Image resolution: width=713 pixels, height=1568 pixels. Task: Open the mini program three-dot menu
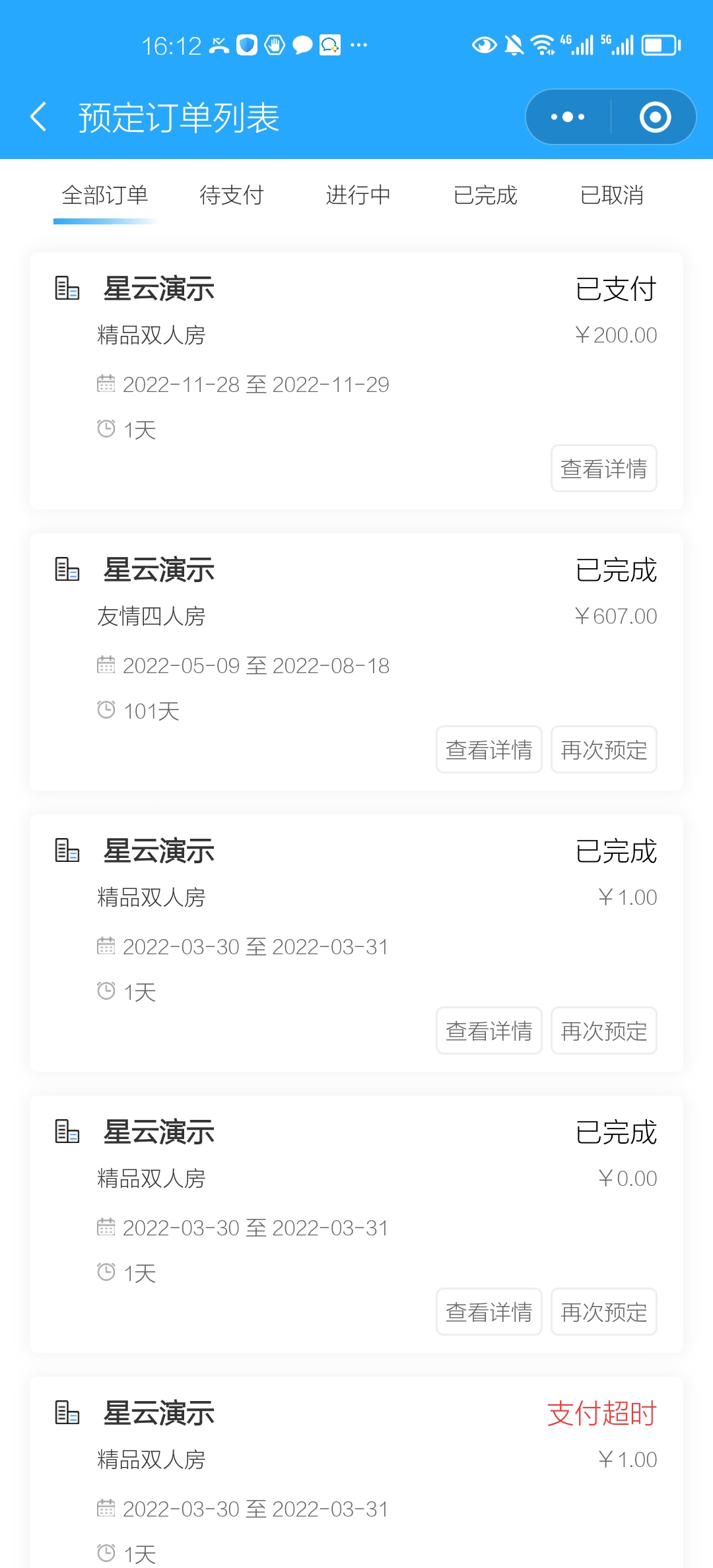(568, 117)
